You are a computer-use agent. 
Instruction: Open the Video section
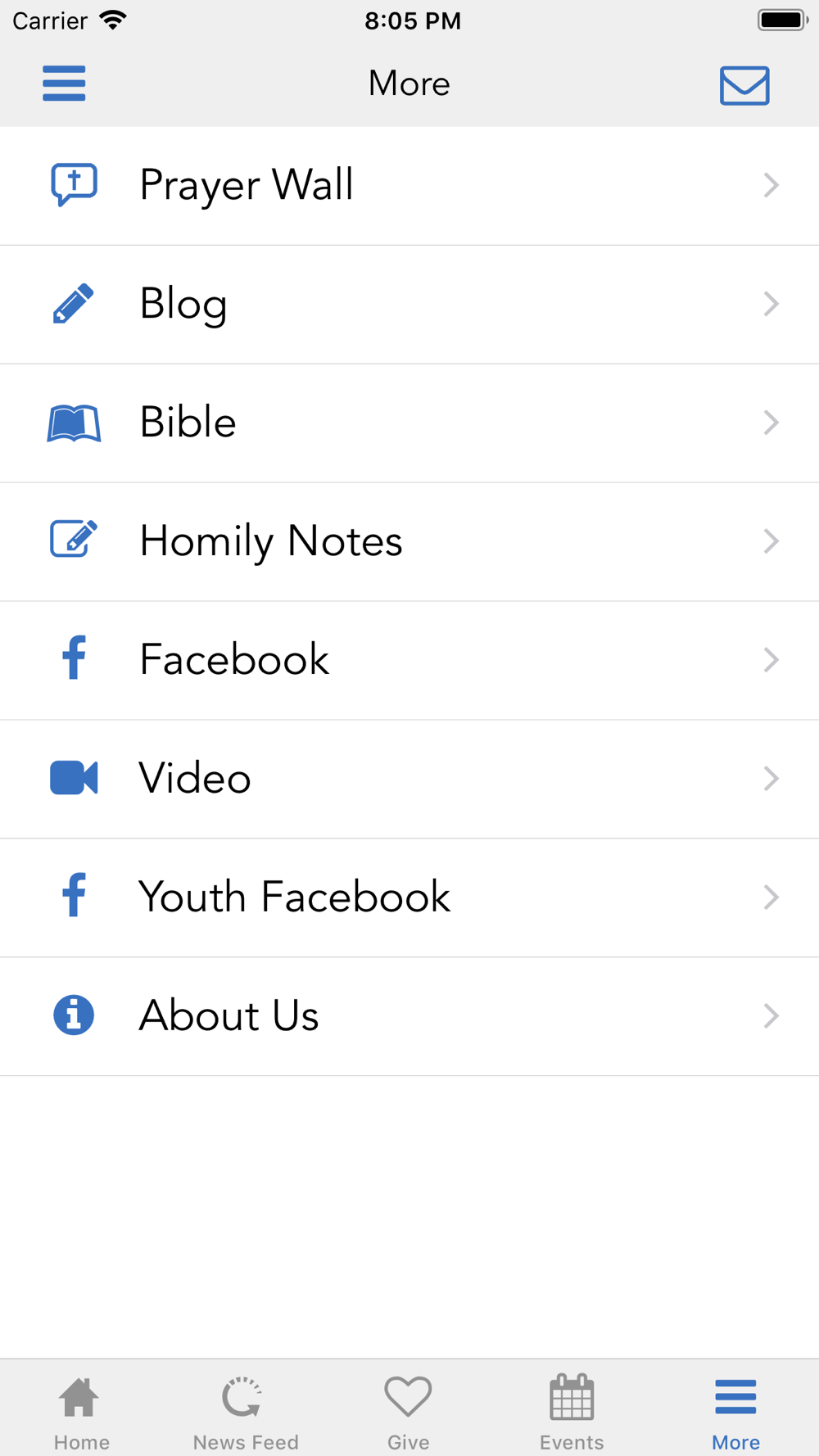(409, 779)
